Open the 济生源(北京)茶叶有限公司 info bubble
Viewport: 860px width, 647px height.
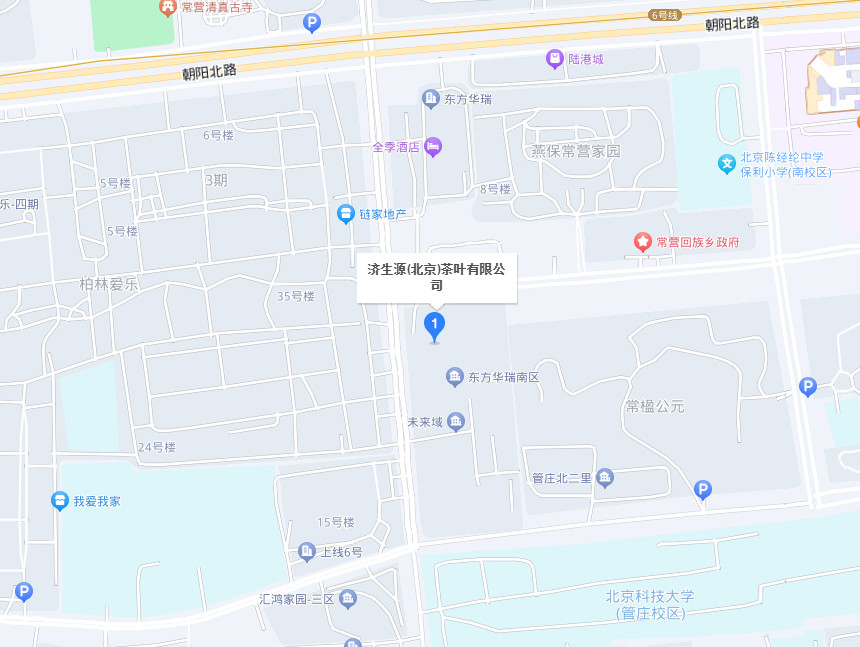(437, 277)
